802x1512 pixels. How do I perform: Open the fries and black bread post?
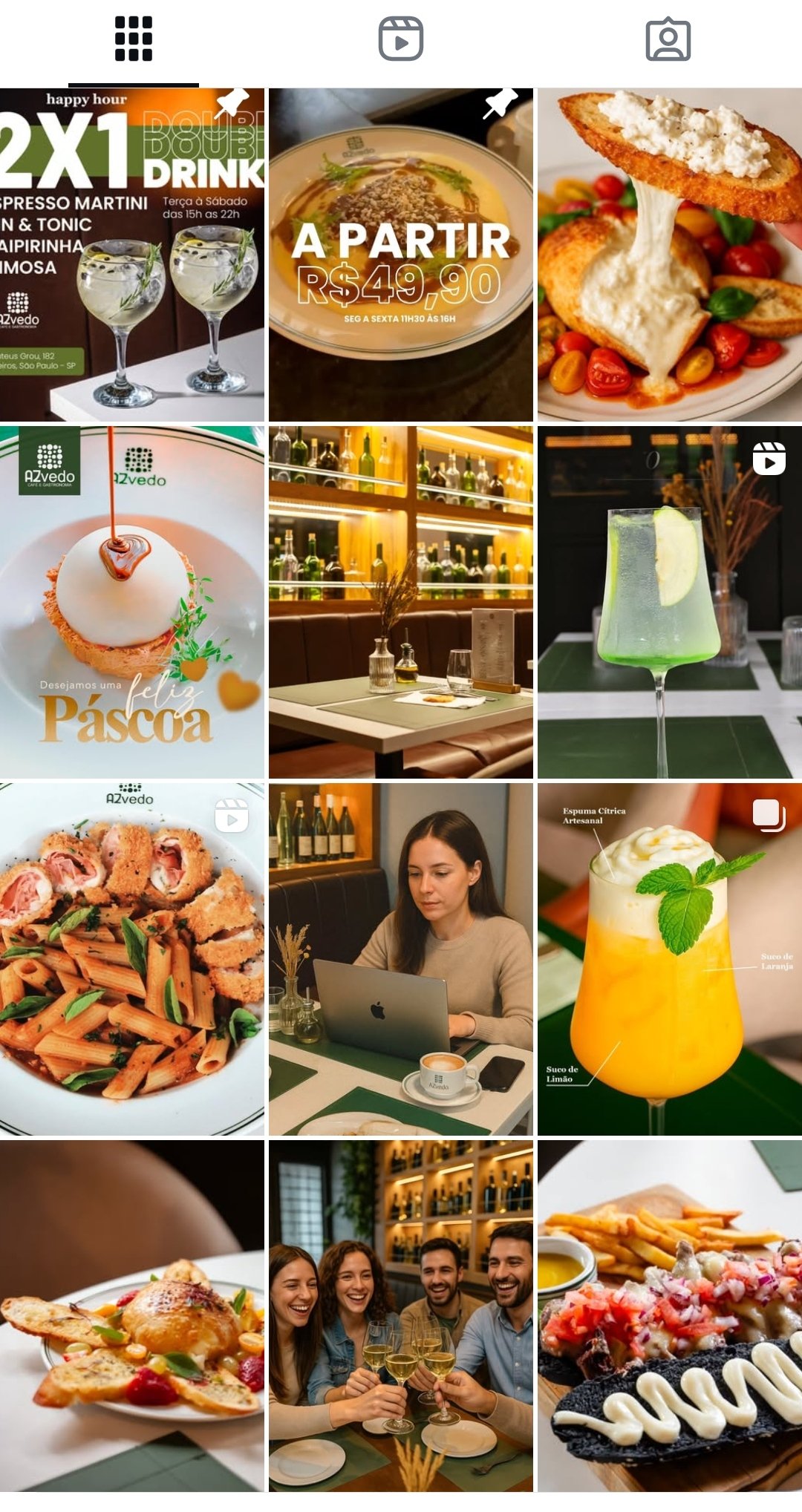[x=670, y=1315]
